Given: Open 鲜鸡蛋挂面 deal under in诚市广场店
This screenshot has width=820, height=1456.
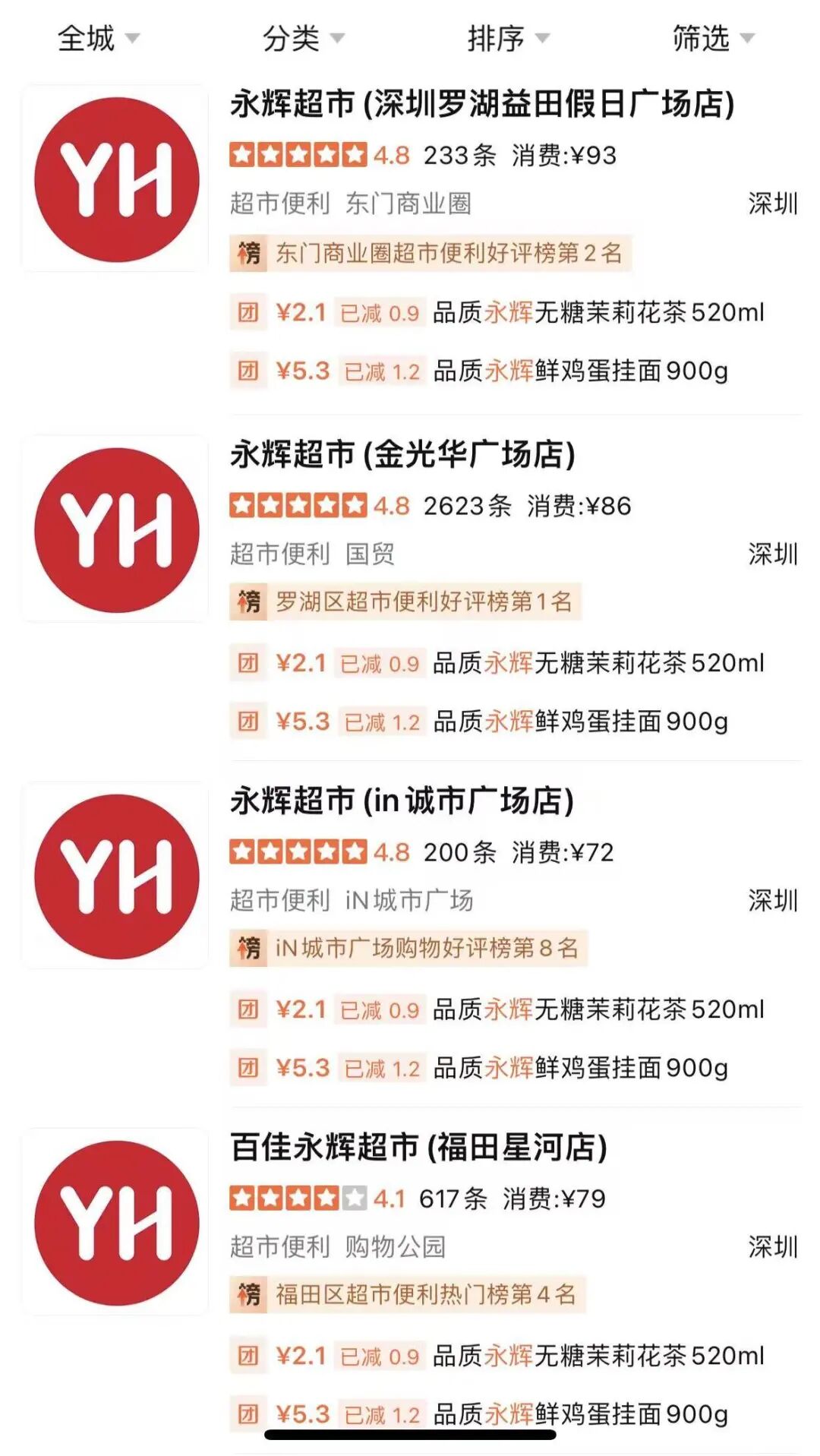Looking at the screenshot, I should 480,1068.
